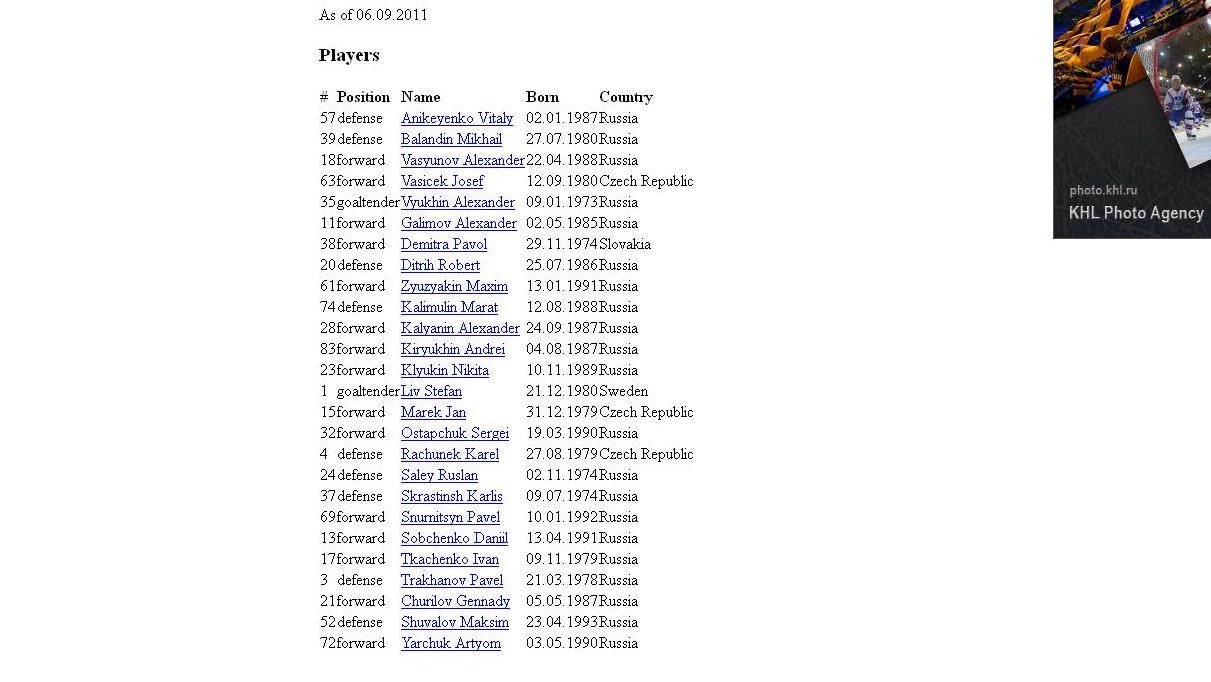Open Balandin Mikhail's profile link
The image size is (1211, 682).
451,139
